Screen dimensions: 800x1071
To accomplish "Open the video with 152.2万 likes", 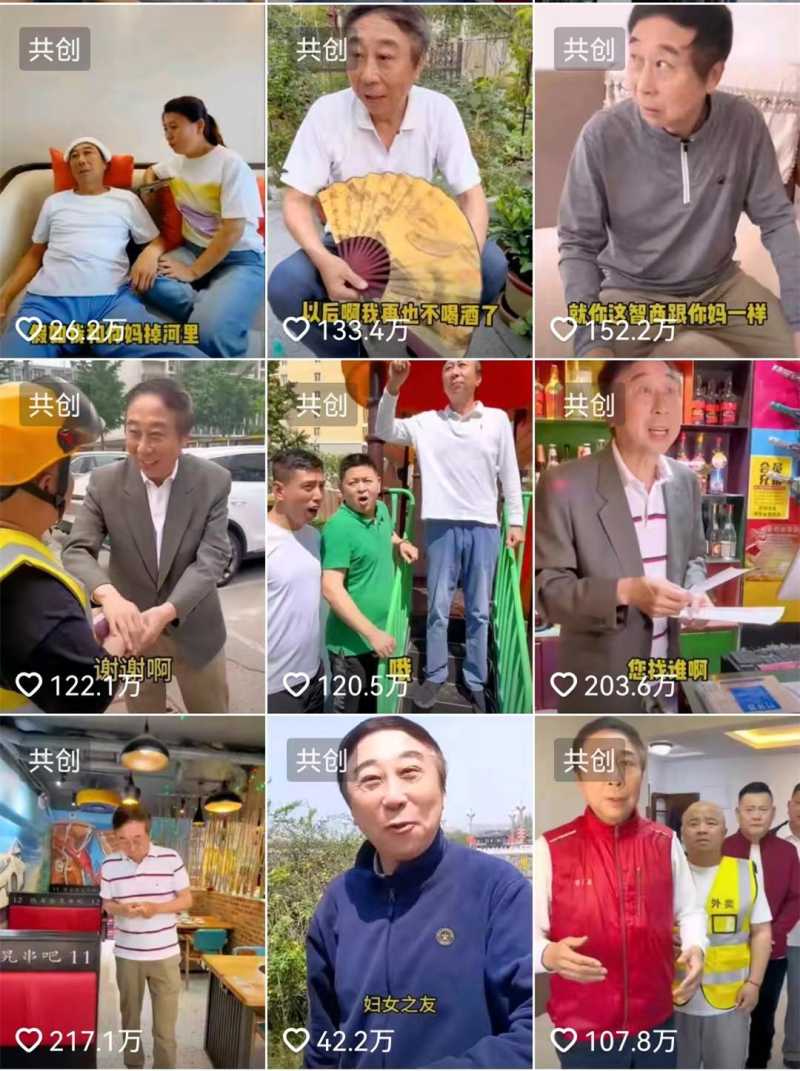I will 667,180.
